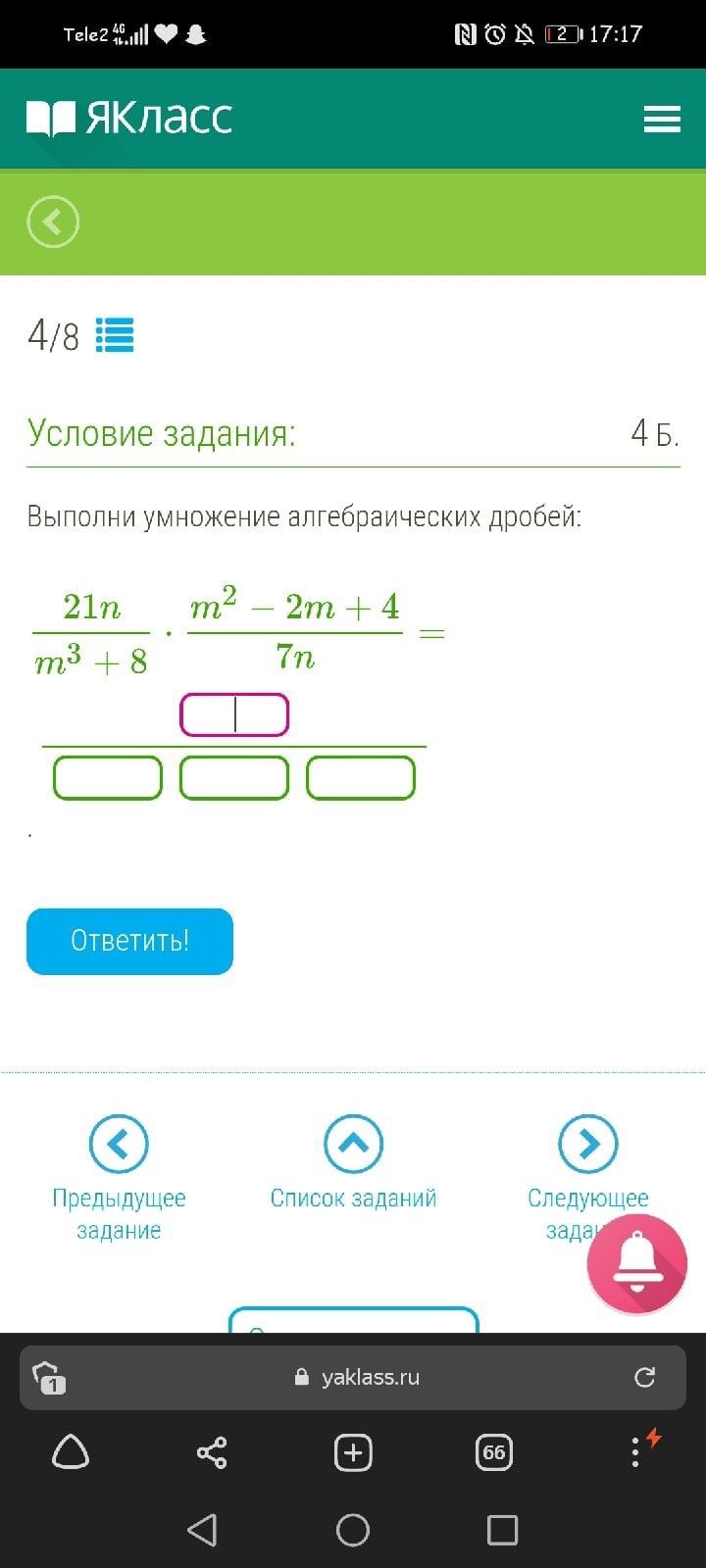Screen dimensions: 706x1568
Task: Open the task list icon next to 4/8
Action: tap(115, 336)
